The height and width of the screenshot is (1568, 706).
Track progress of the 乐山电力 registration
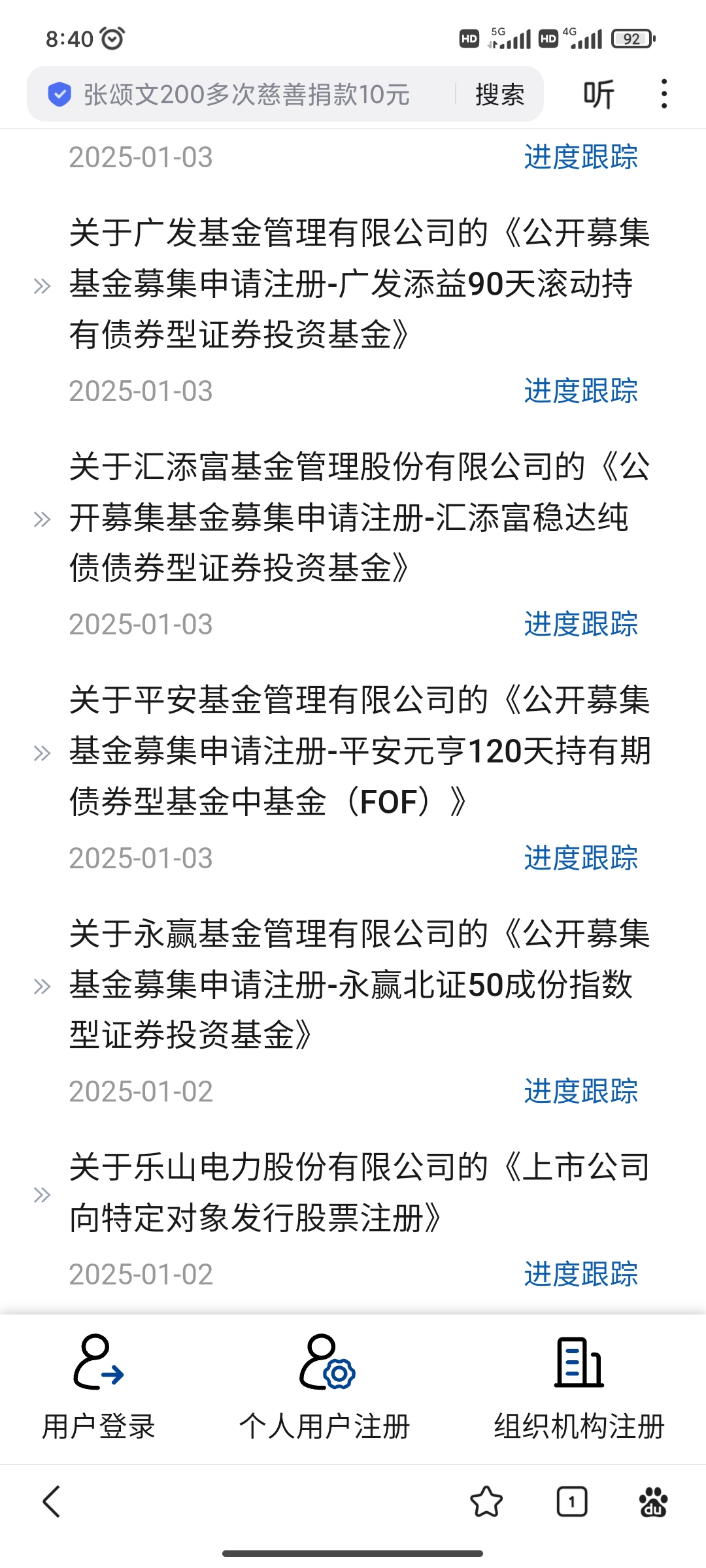pyautogui.click(x=580, y=1274)
